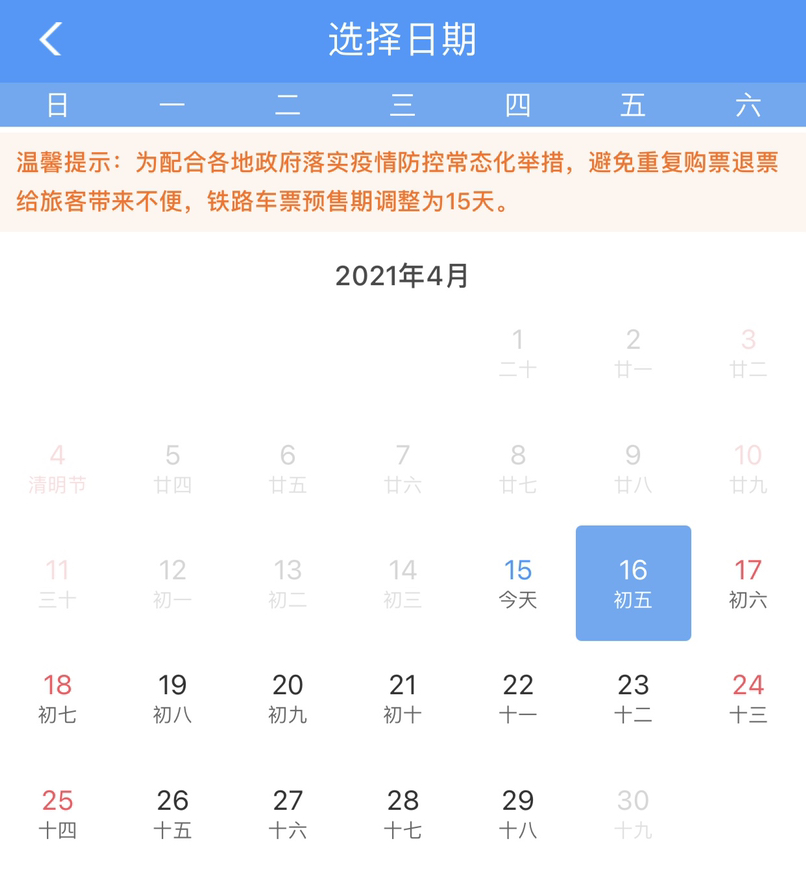Select April 18 in the calendar

click(58, 698)
